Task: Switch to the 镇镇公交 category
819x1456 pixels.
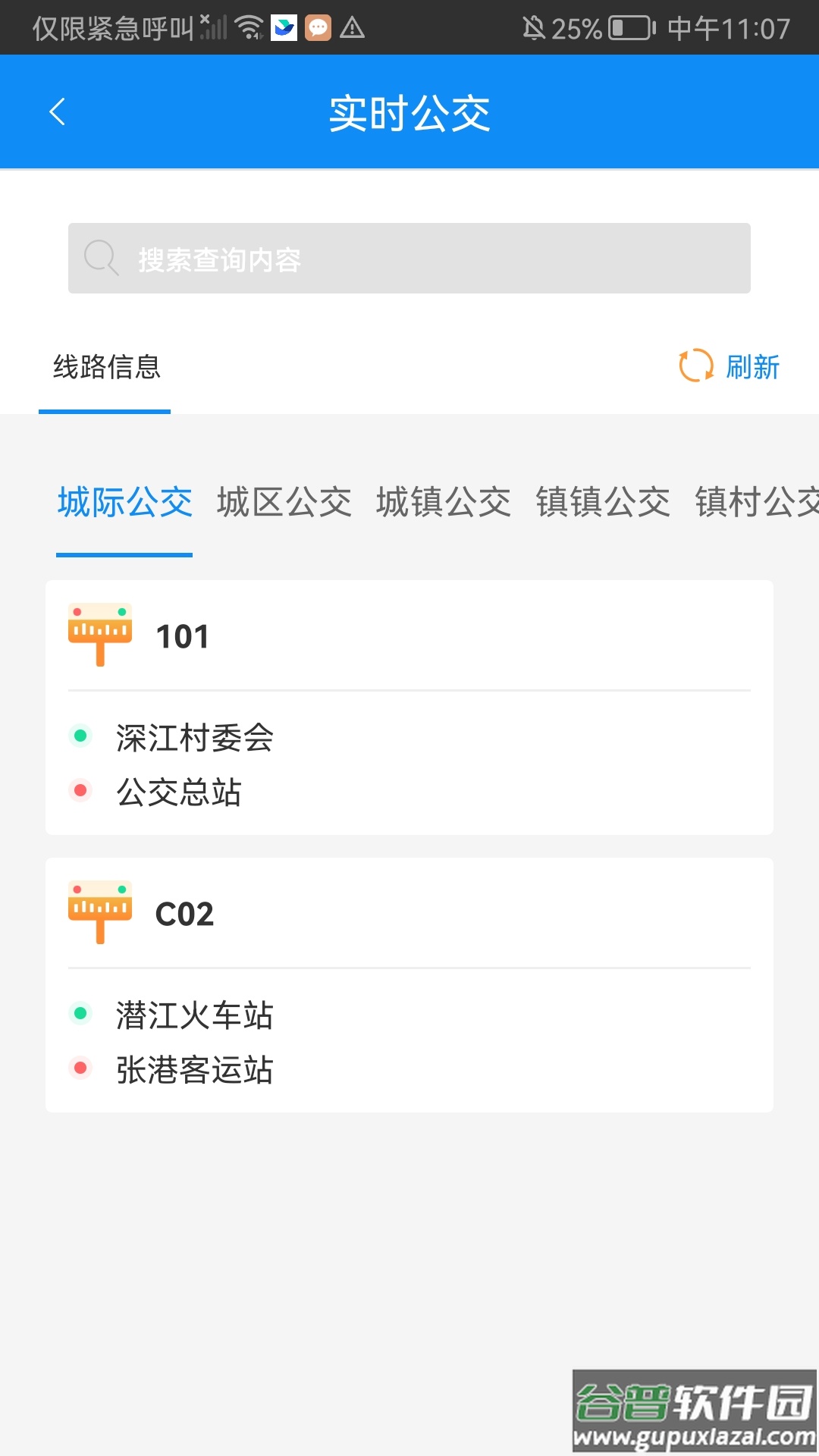Action: click(x=603, y=503)
